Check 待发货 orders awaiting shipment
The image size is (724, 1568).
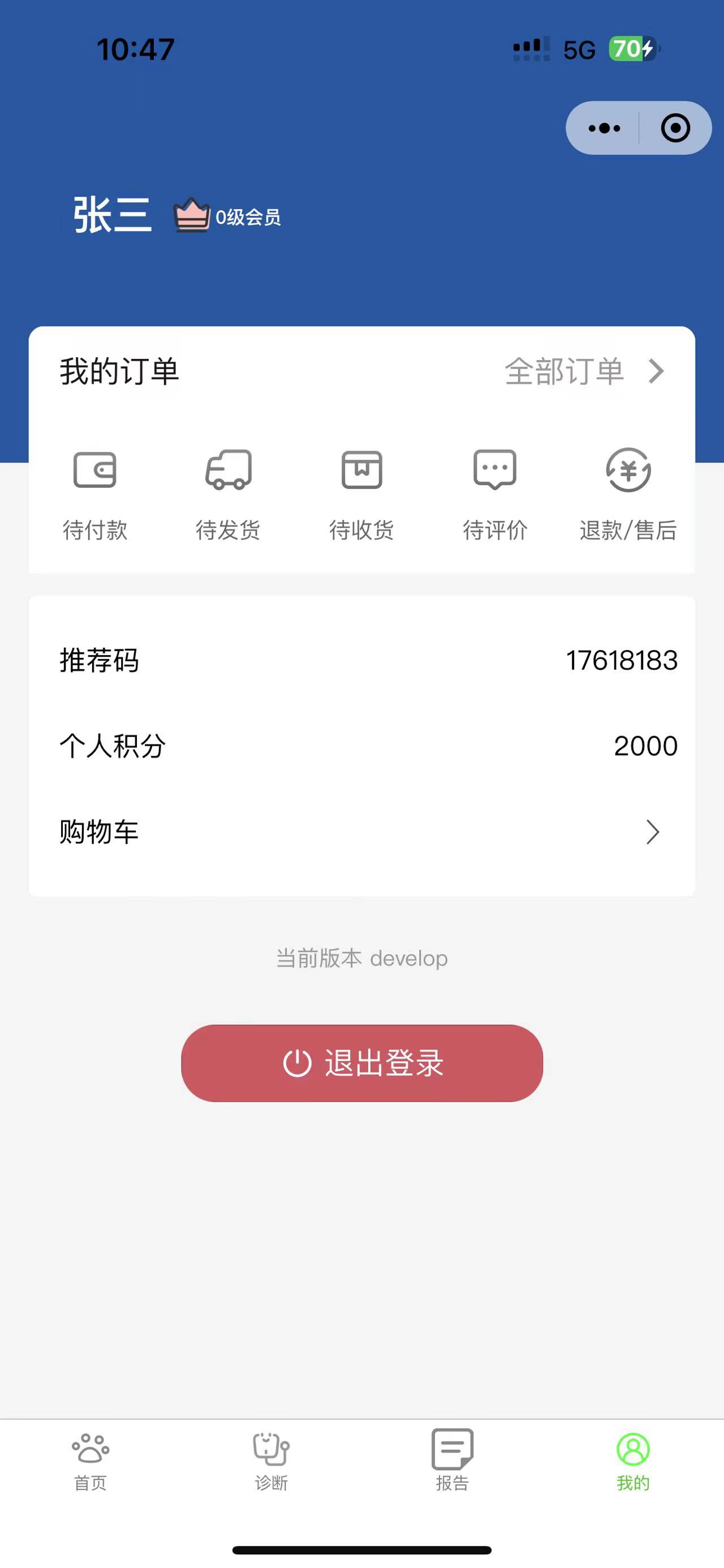pyautogui.click(x=229, y=494)
